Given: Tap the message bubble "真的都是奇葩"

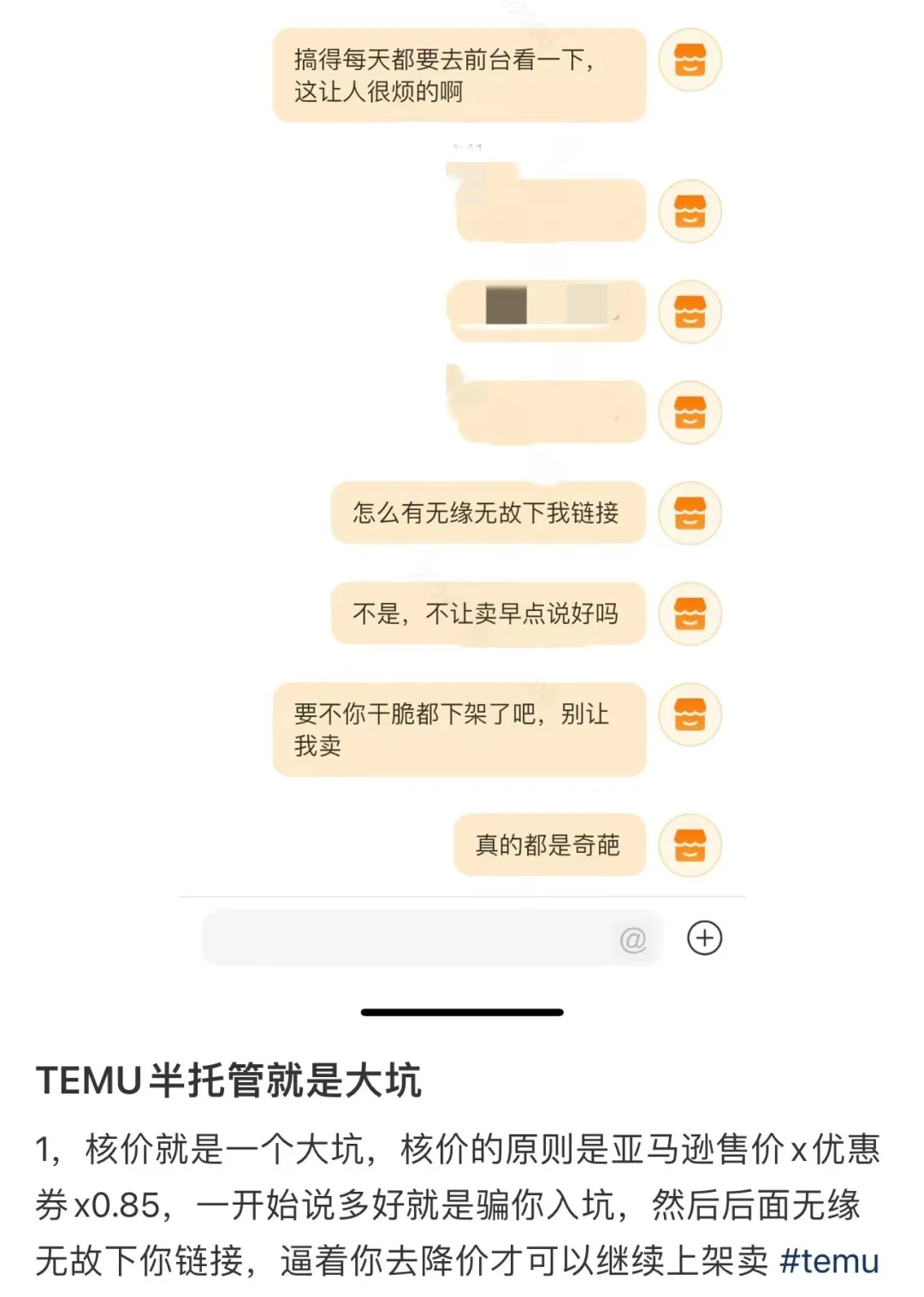Looking at the screenshot, I should pos(548,844).
